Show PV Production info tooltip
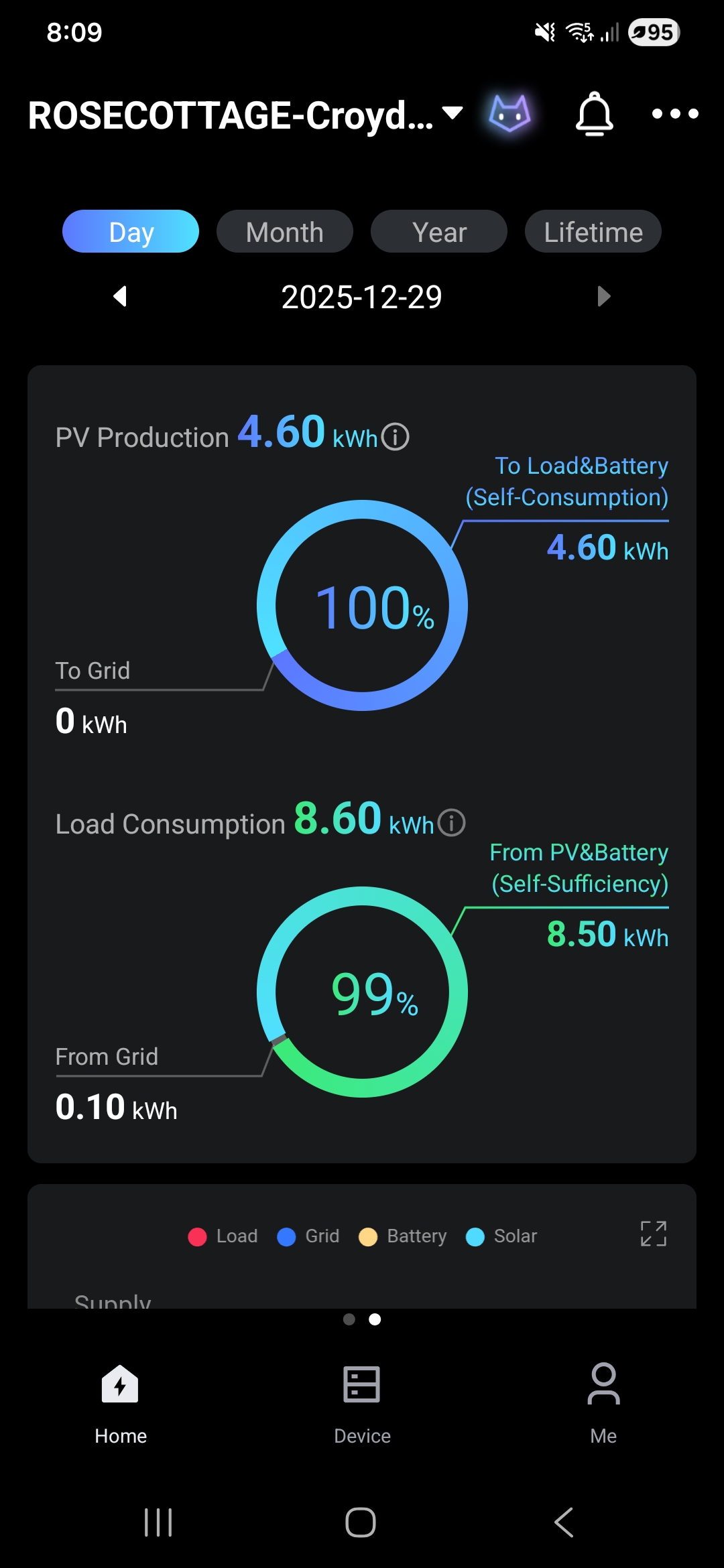Screen dimensions: 724x1568 (x=396, y=437)
